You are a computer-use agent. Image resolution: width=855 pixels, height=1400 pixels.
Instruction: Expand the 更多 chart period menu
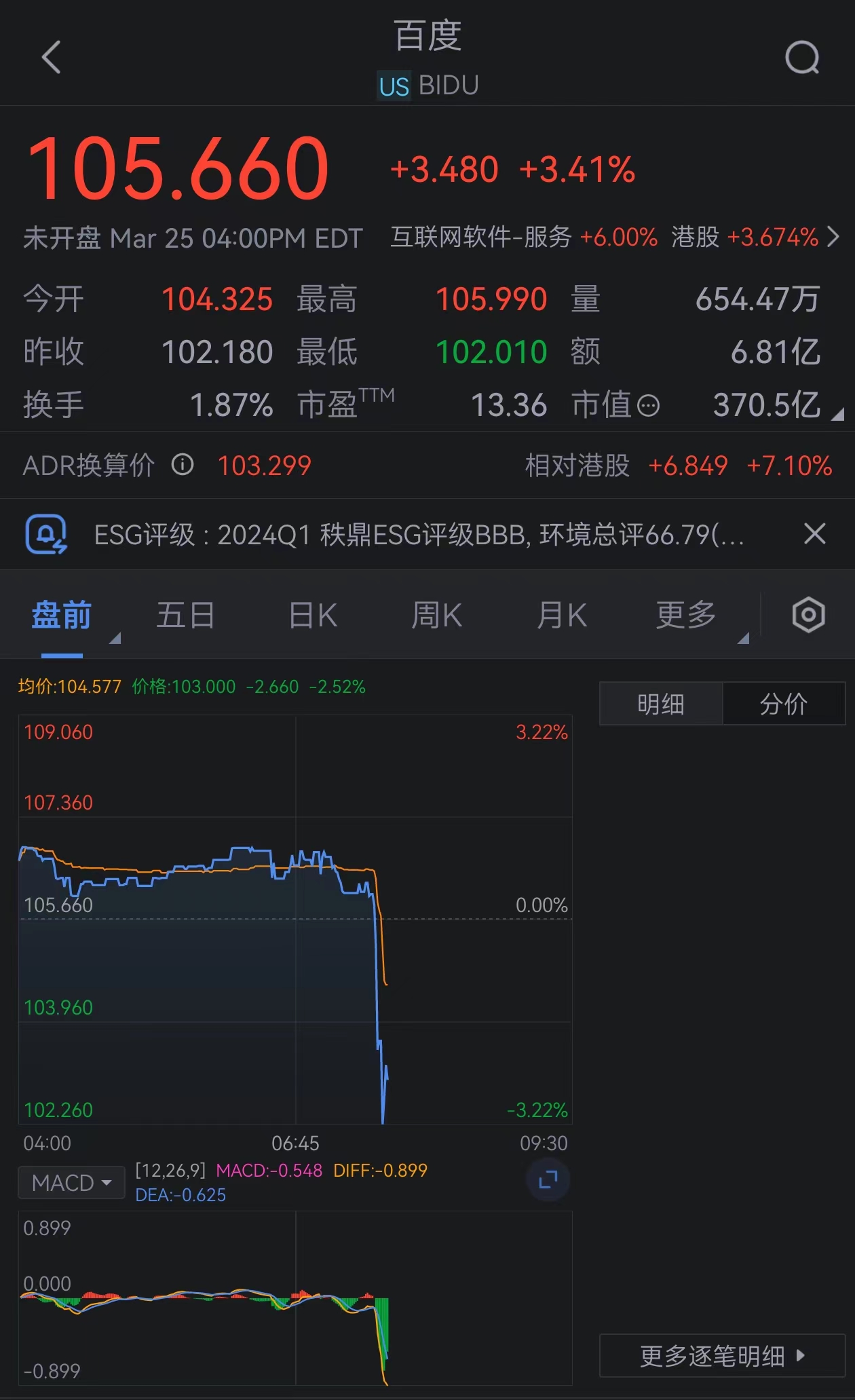click(x=685, y=615)
